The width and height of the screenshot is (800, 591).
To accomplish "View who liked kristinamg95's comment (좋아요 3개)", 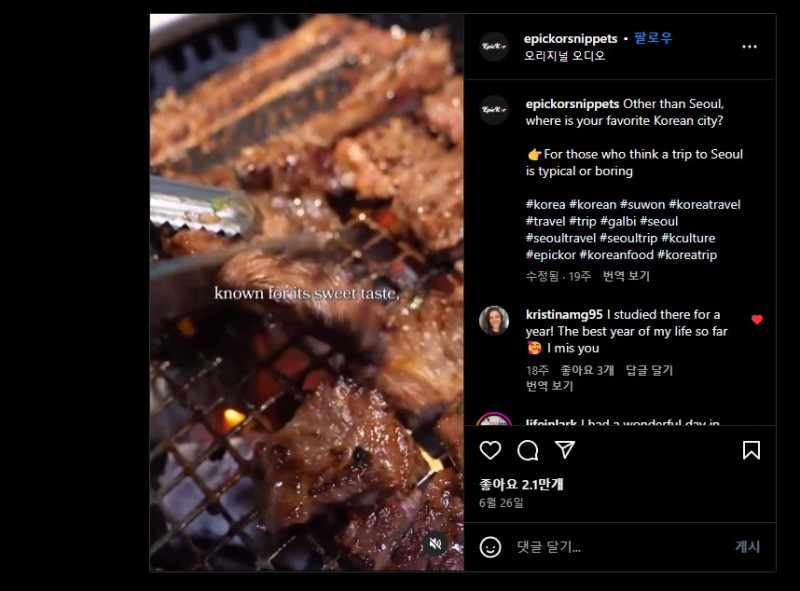I will click(x=588, y=370).
